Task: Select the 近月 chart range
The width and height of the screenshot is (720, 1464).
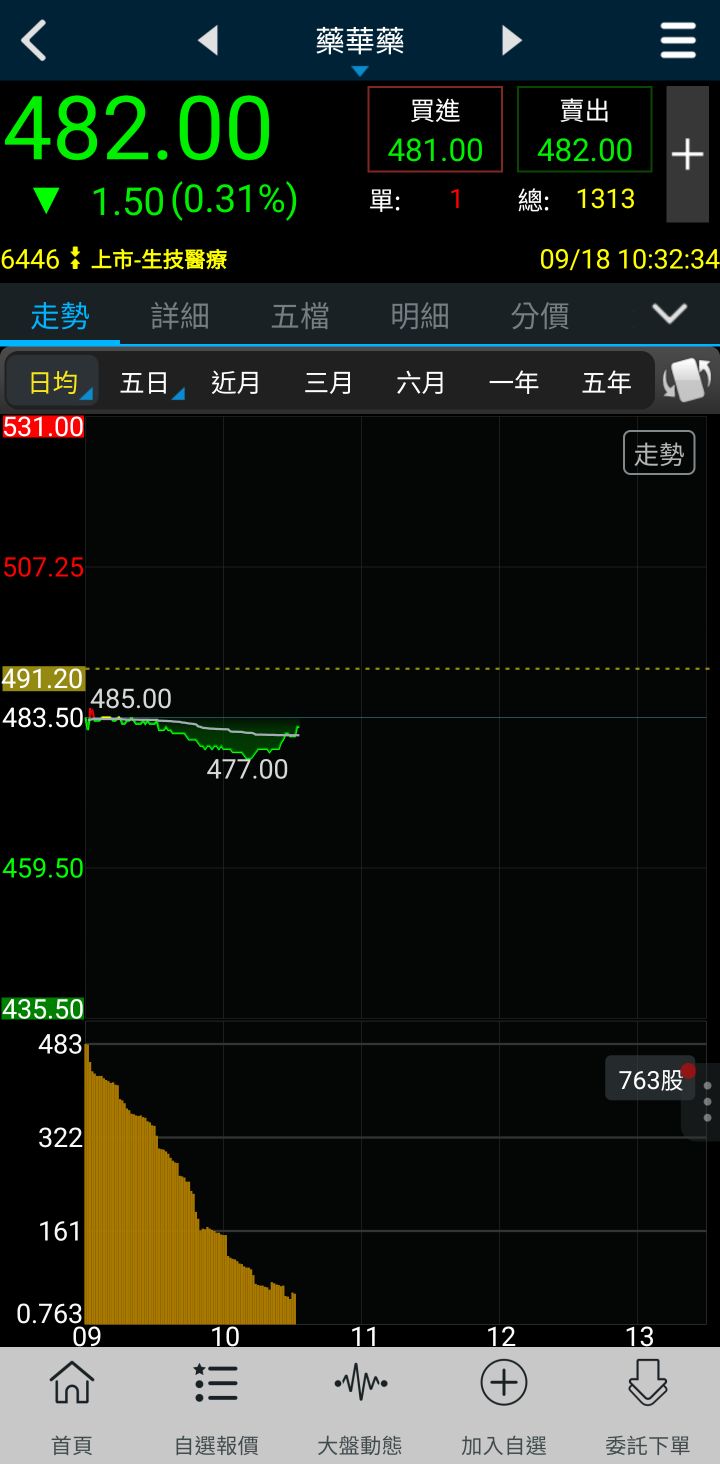Action: (236, 382)
